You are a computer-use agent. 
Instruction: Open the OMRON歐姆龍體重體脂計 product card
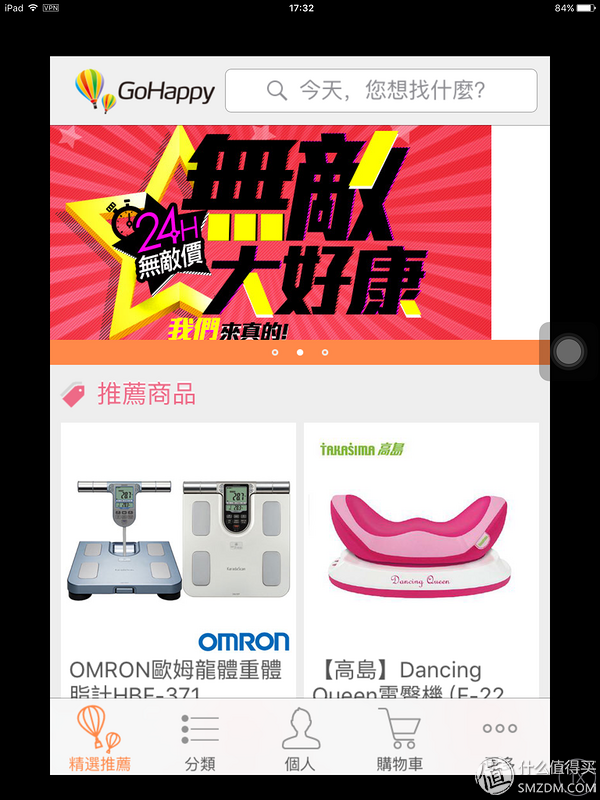tap(178, 560)
